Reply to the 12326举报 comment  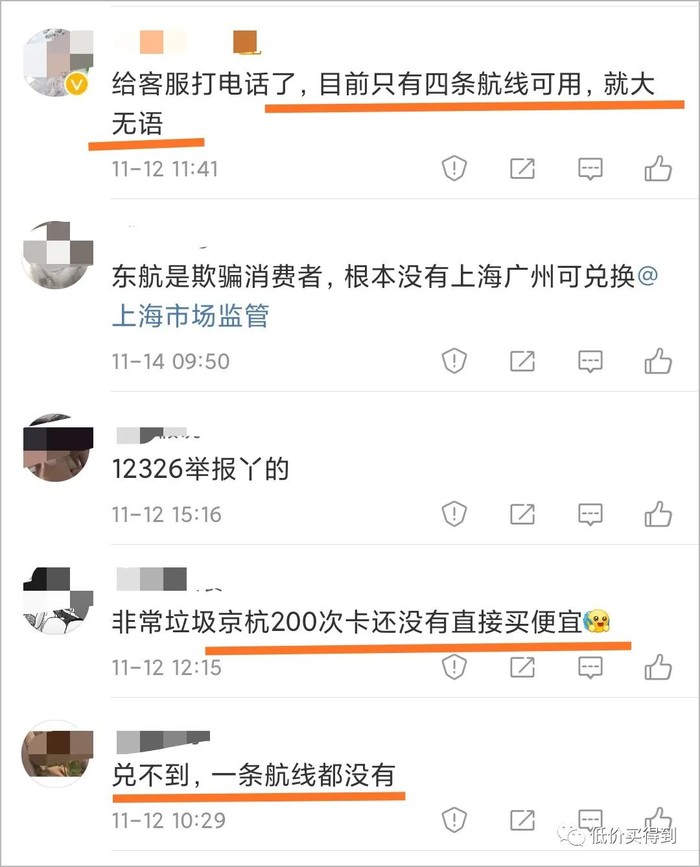tap(590, 514)
